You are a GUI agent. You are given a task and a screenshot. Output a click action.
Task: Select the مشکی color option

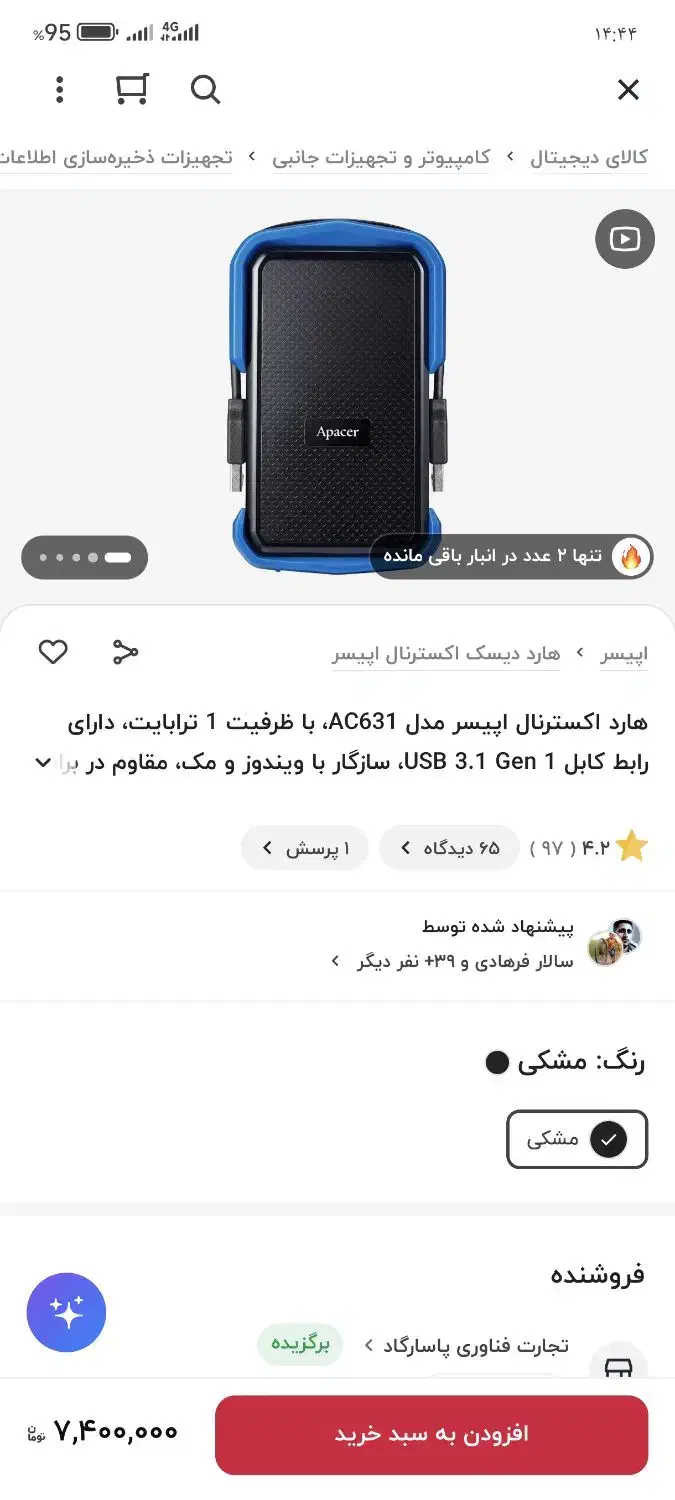tap(577, 1139)
